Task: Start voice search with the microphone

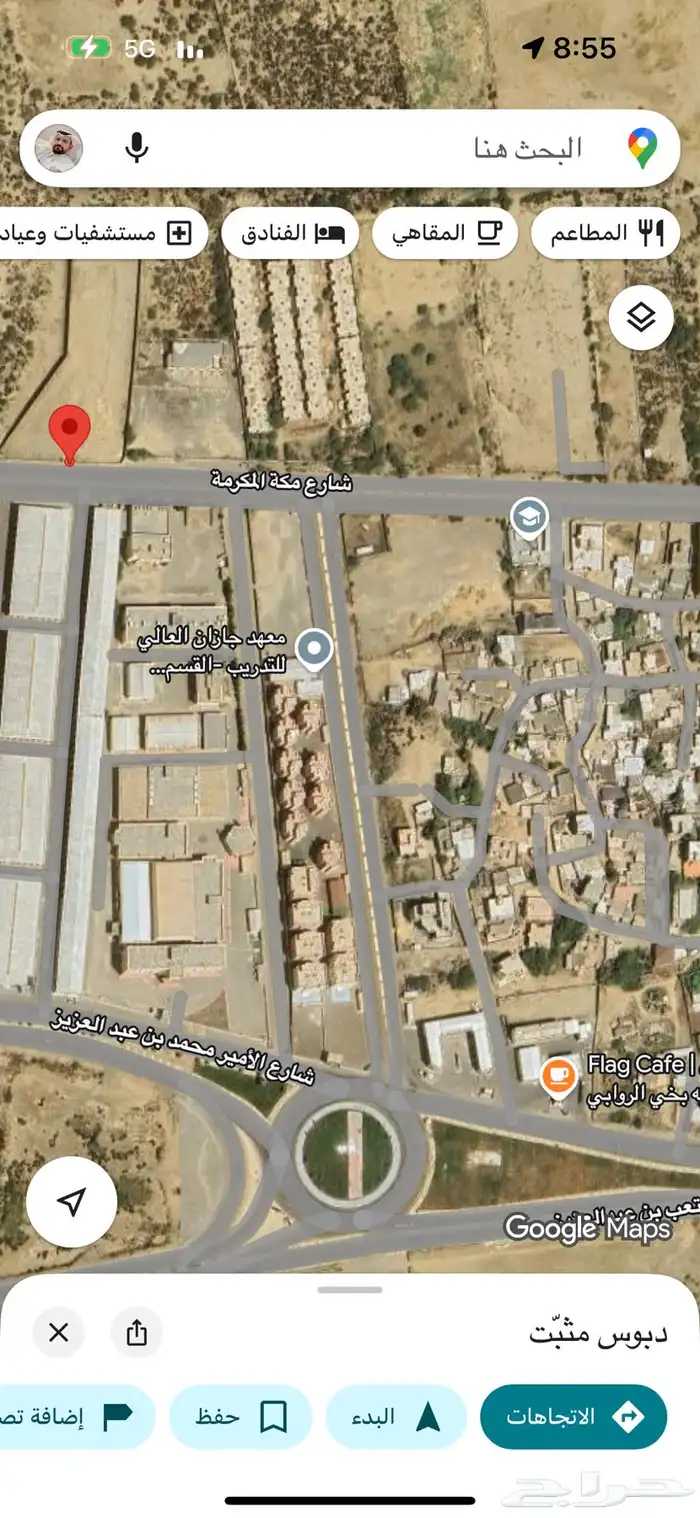Action: click(137, 148)
